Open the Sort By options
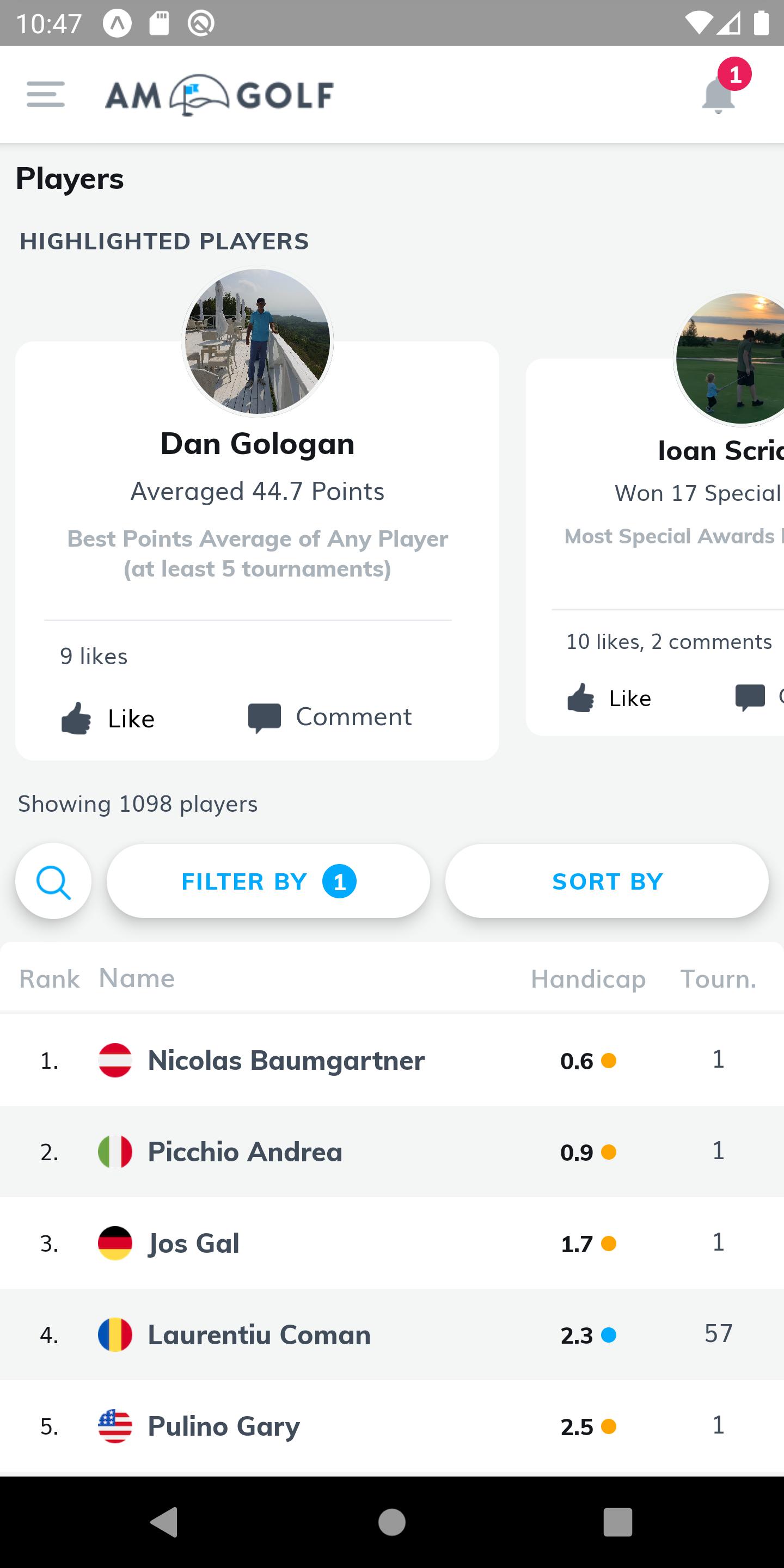This screenshot has width=784, height=1568. (x=607, y=881)
